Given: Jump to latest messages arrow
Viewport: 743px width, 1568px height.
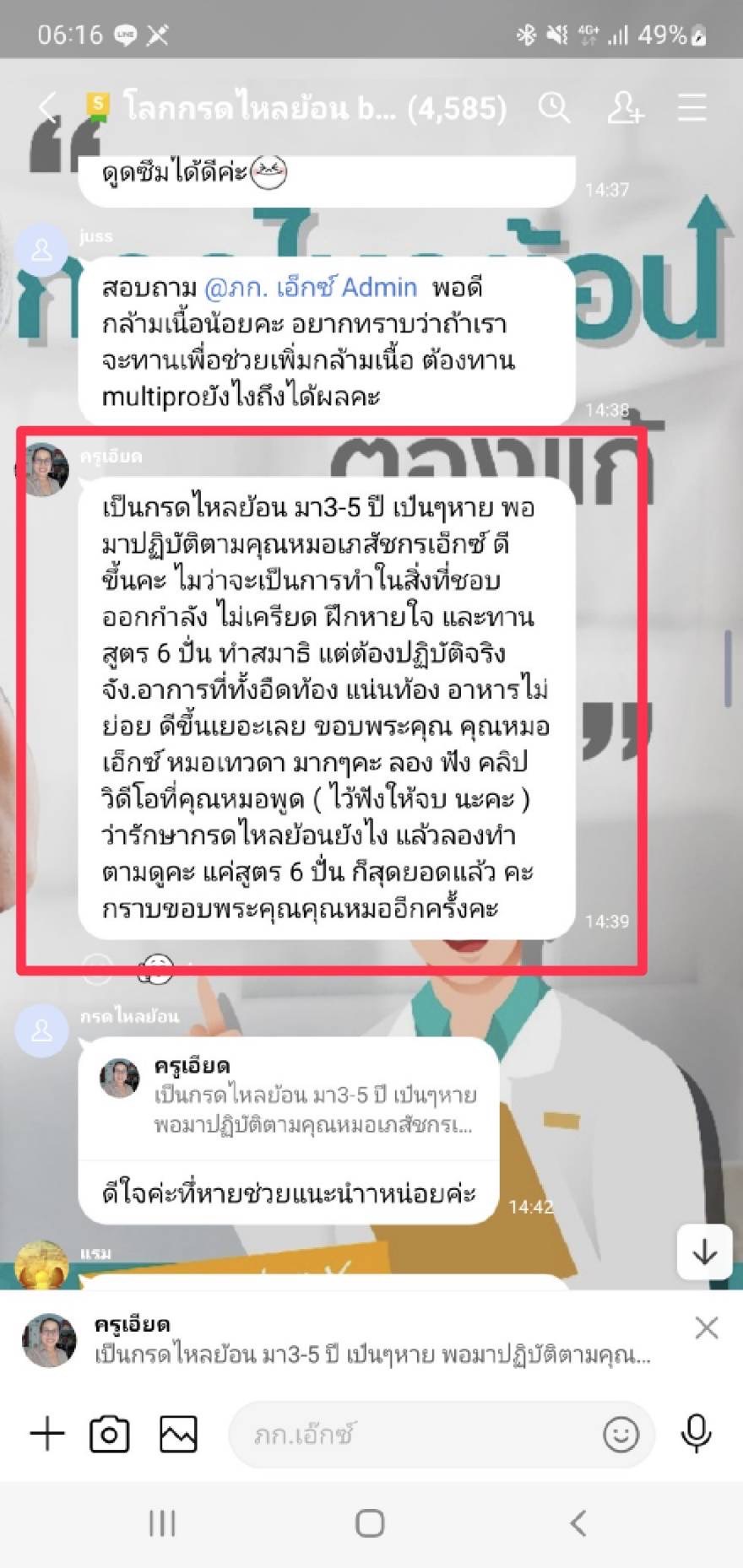Looking at the screenshot, I should [x=704, y=1252].
